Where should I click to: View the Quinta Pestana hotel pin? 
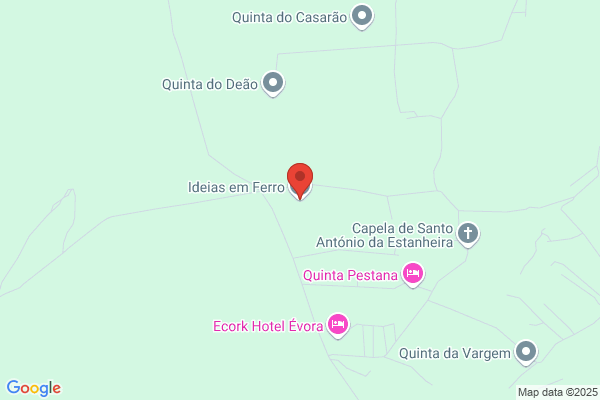point(413,274)
